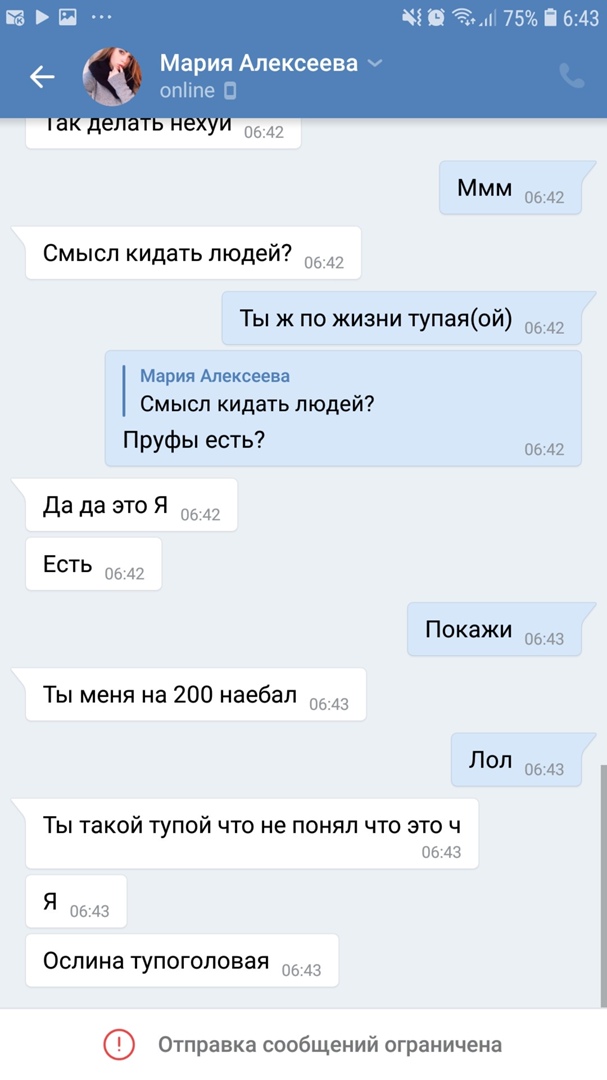This screenshot has height=1080, width=607.
Task: Go back using the header arrow
Action: tap(42, 76)
